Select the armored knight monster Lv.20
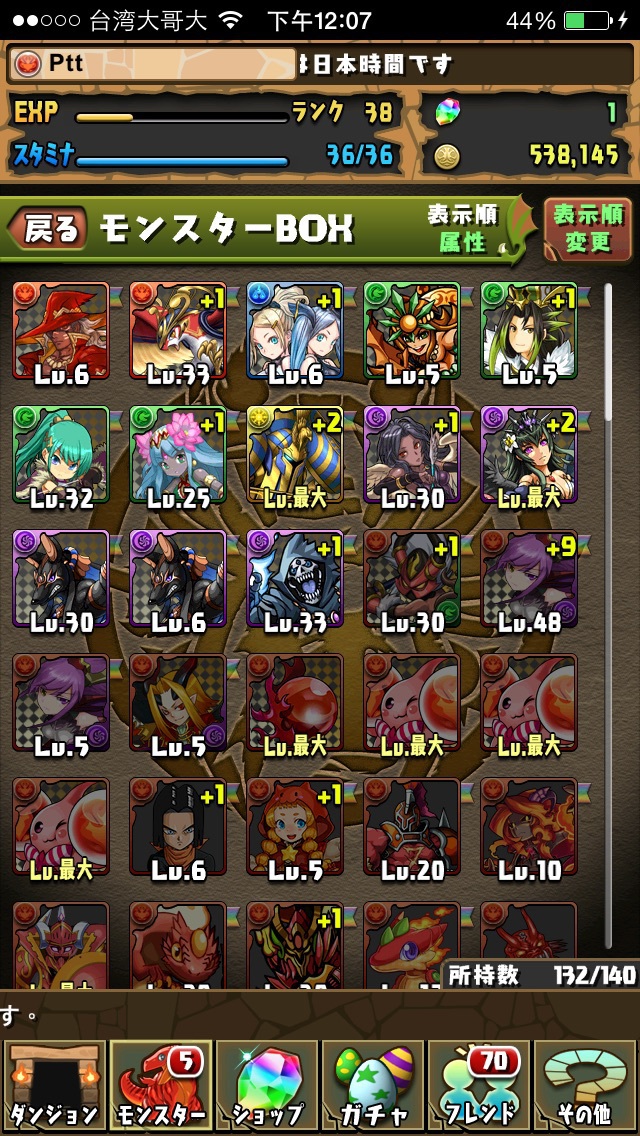The height and width of the screenshot is (1136, 640). pyautogui.click(x=411, y=826)
